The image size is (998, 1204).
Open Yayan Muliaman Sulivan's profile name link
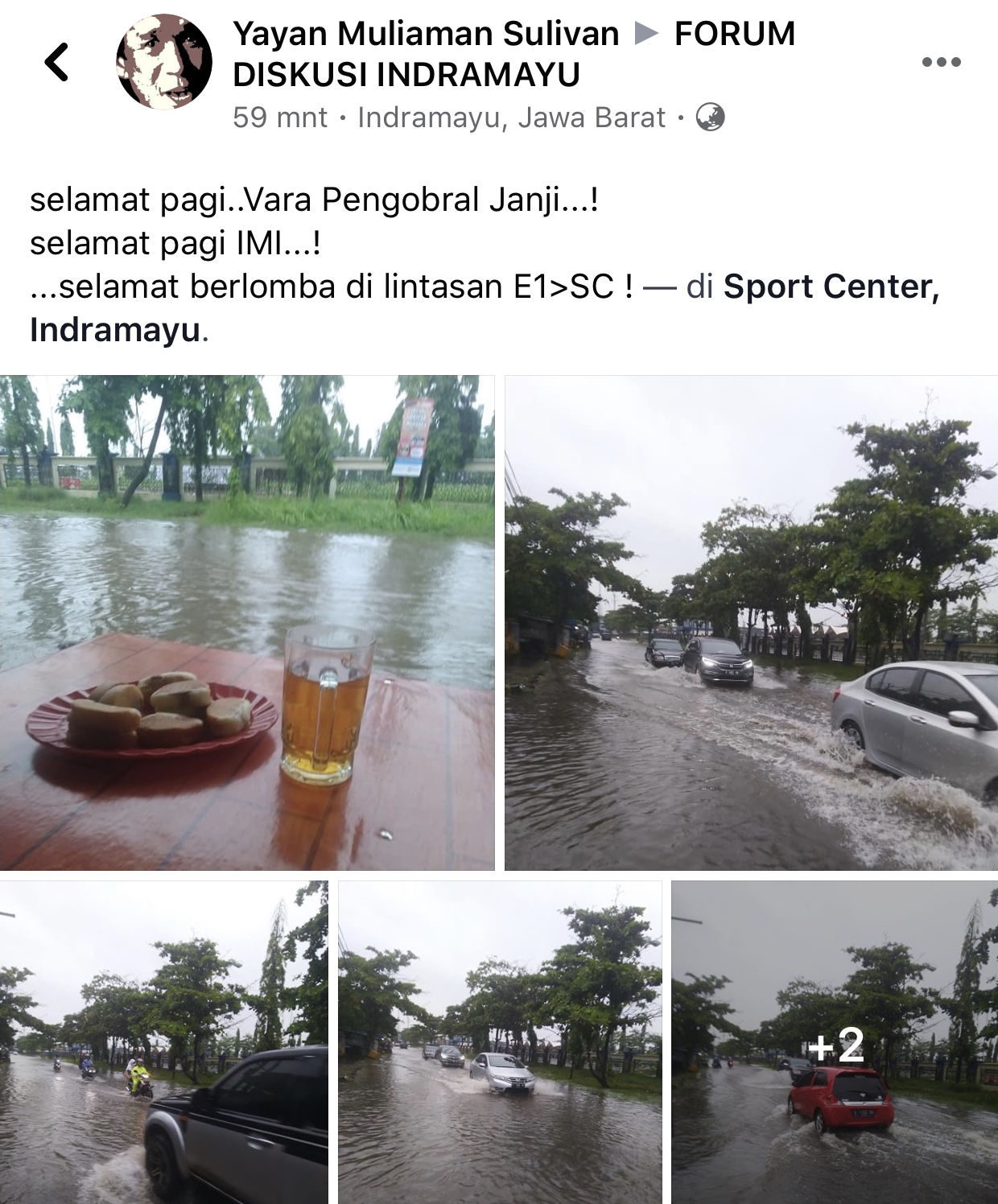[x=426, y=34]
